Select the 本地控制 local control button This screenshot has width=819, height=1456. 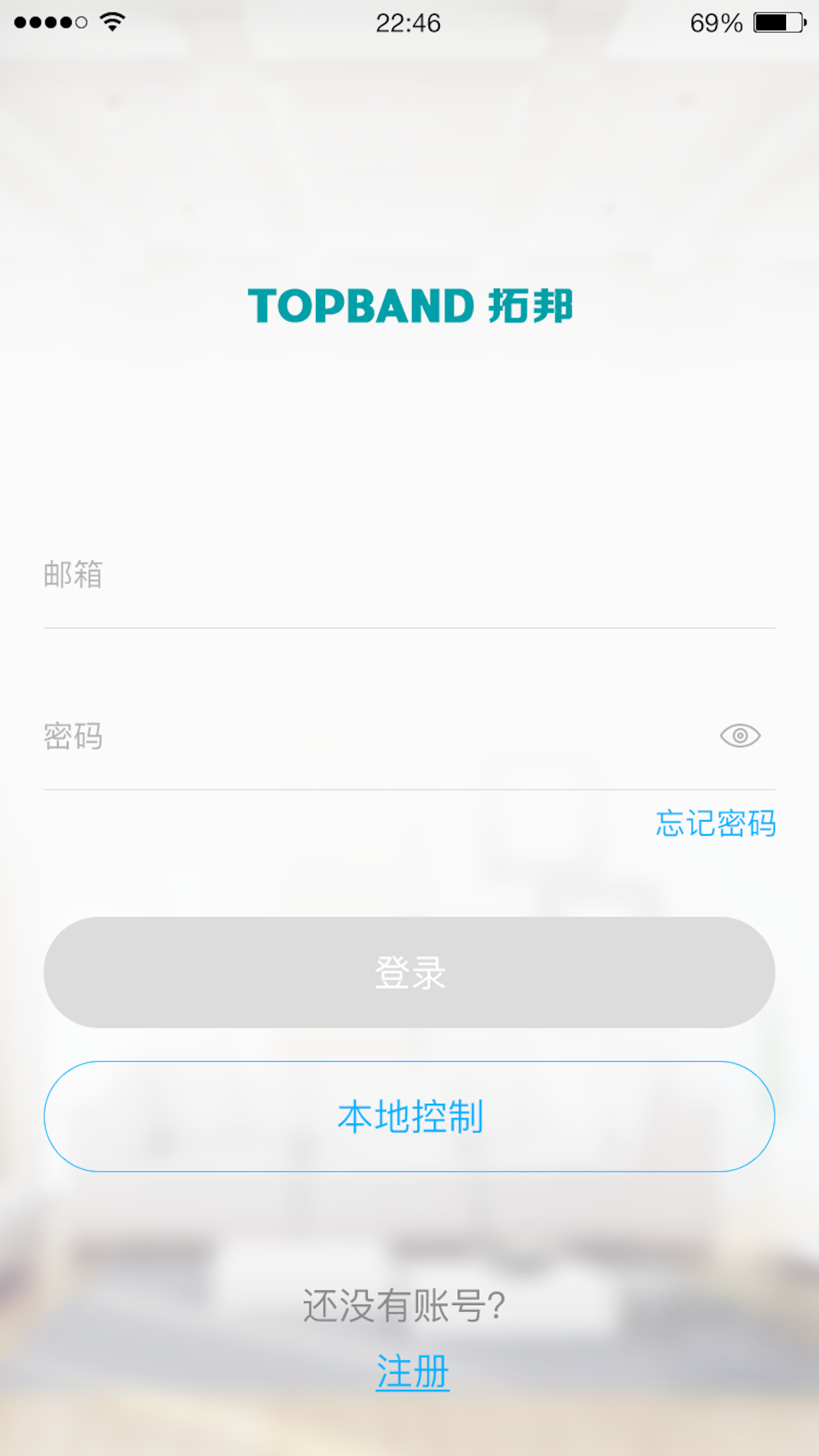pos(409,1114)
